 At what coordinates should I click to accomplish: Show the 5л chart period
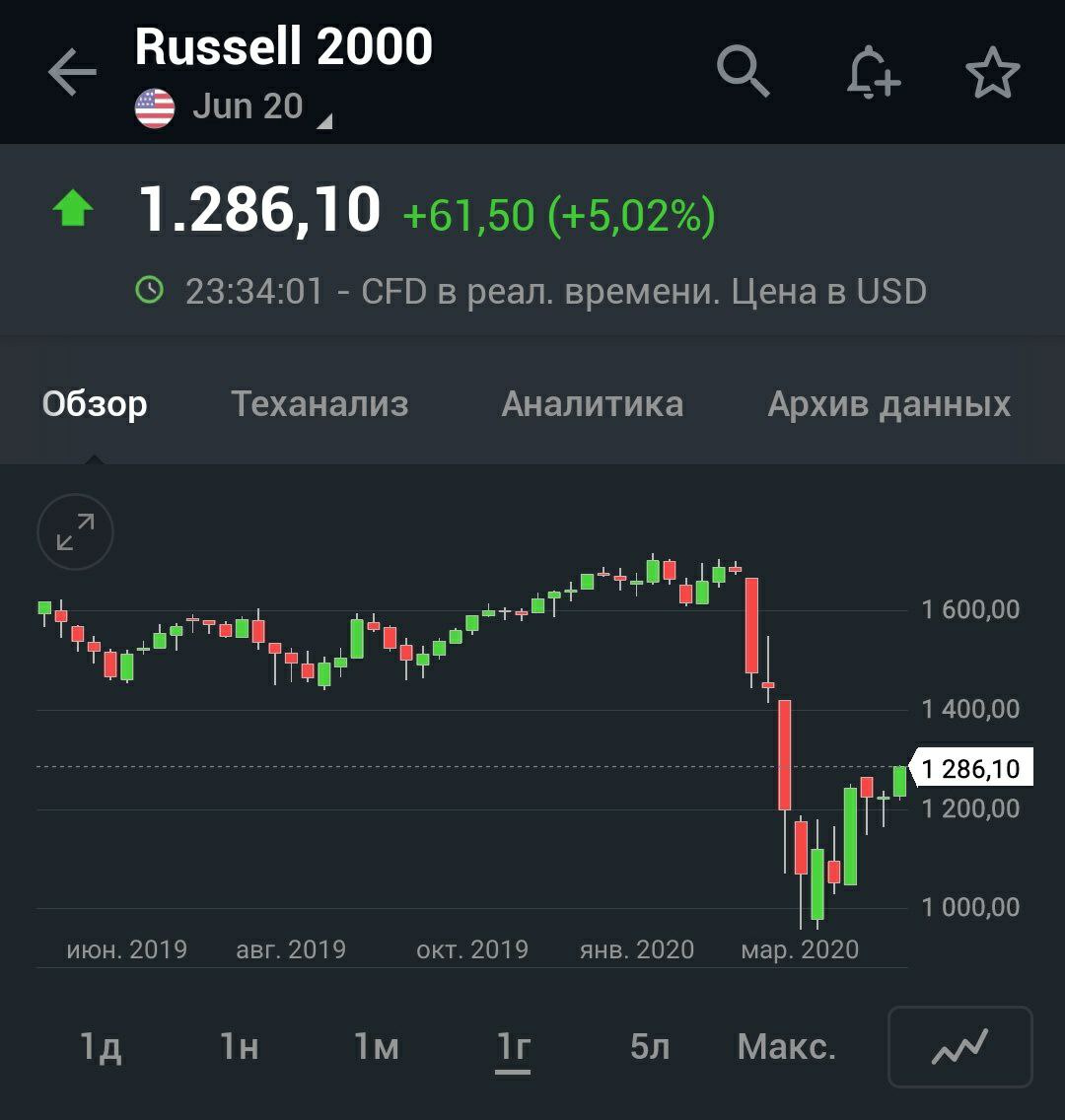[649, 1047]
